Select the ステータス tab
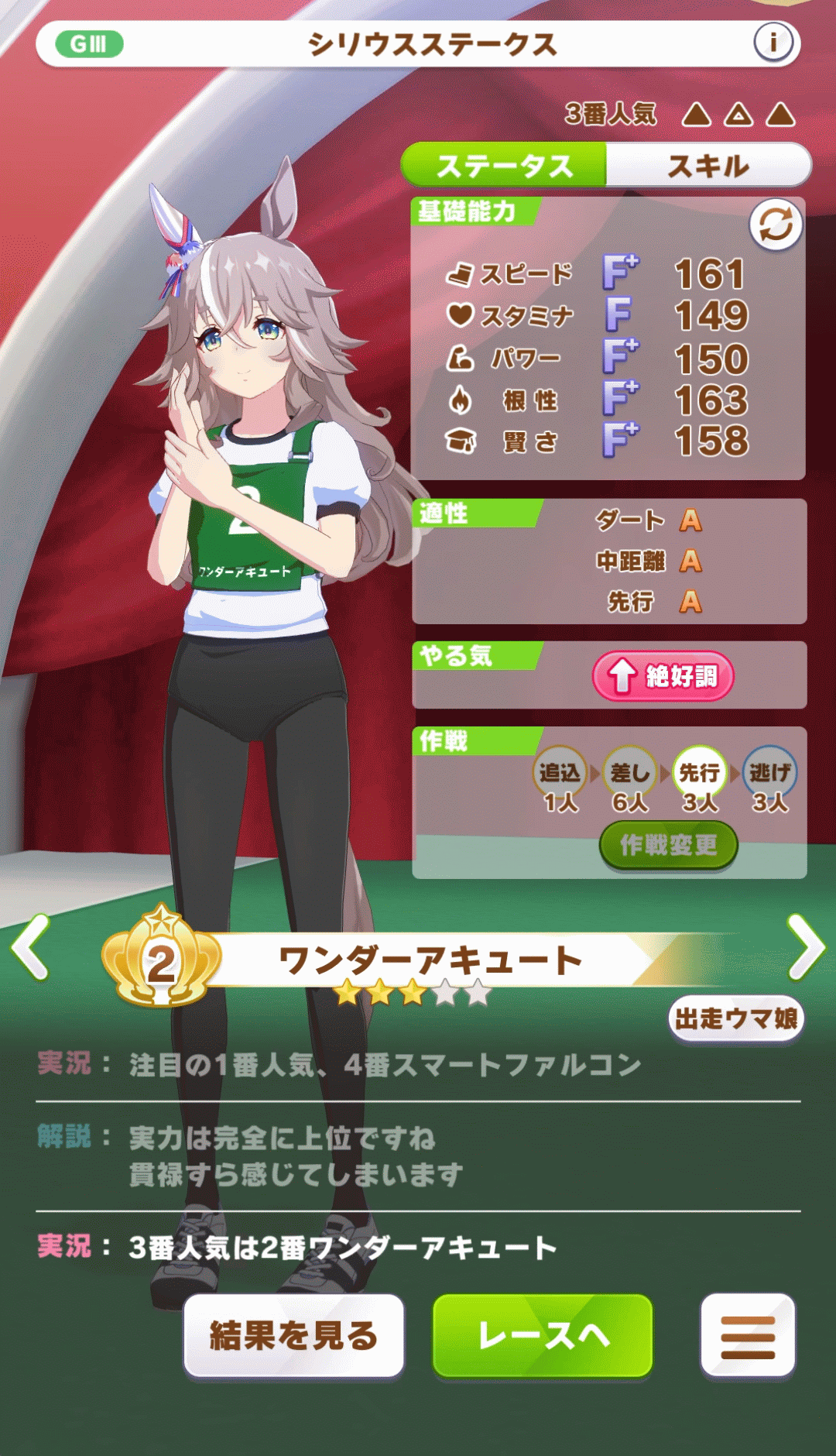The image size is (836, 1456). [504, 166]
